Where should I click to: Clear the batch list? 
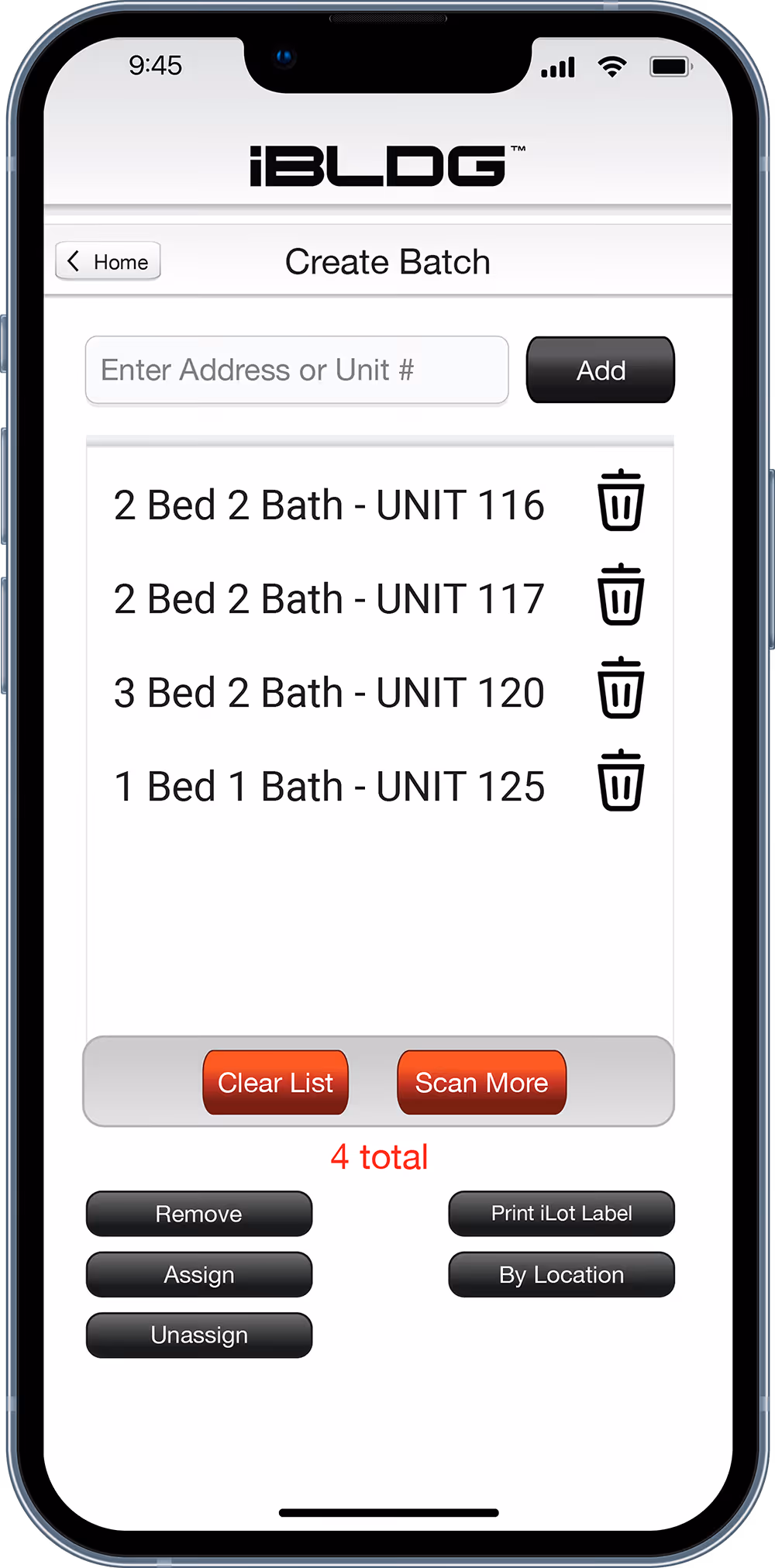click(275, 1082)
